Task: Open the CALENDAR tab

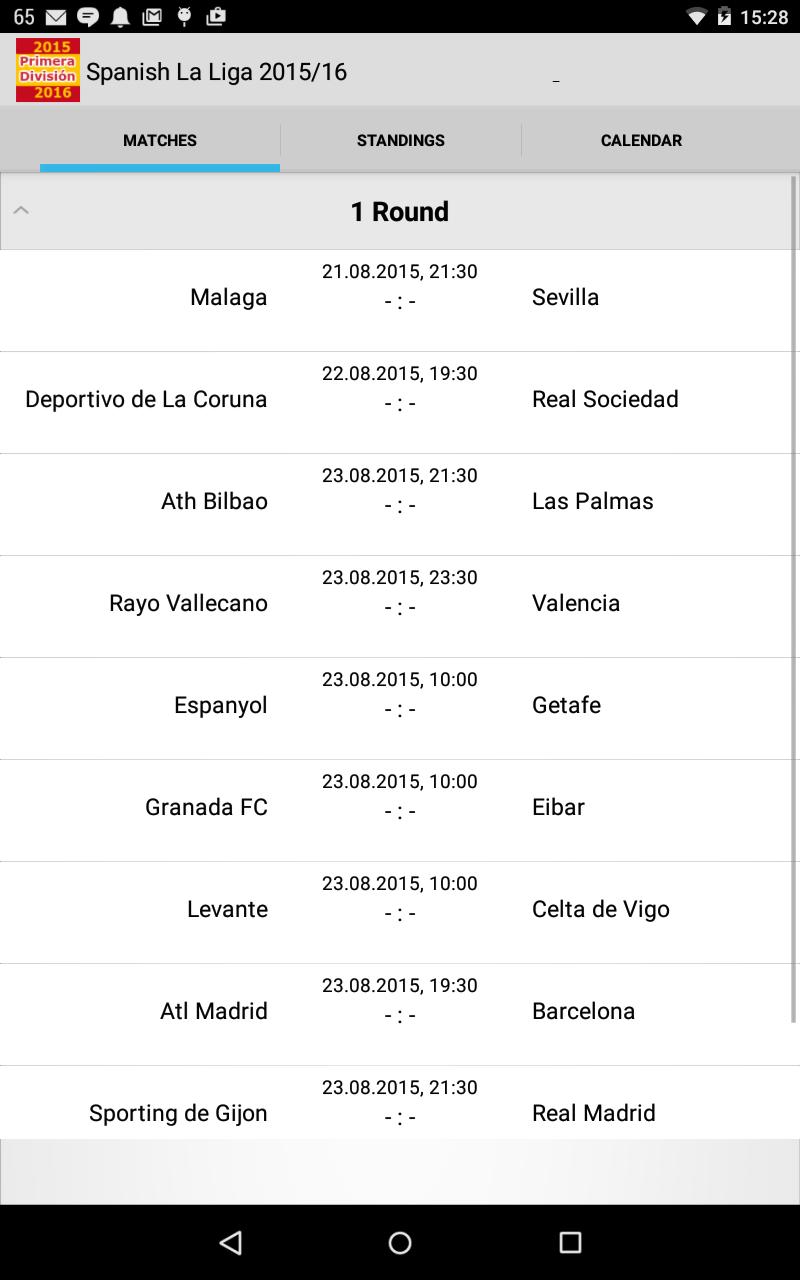Action: pos(641,140)
